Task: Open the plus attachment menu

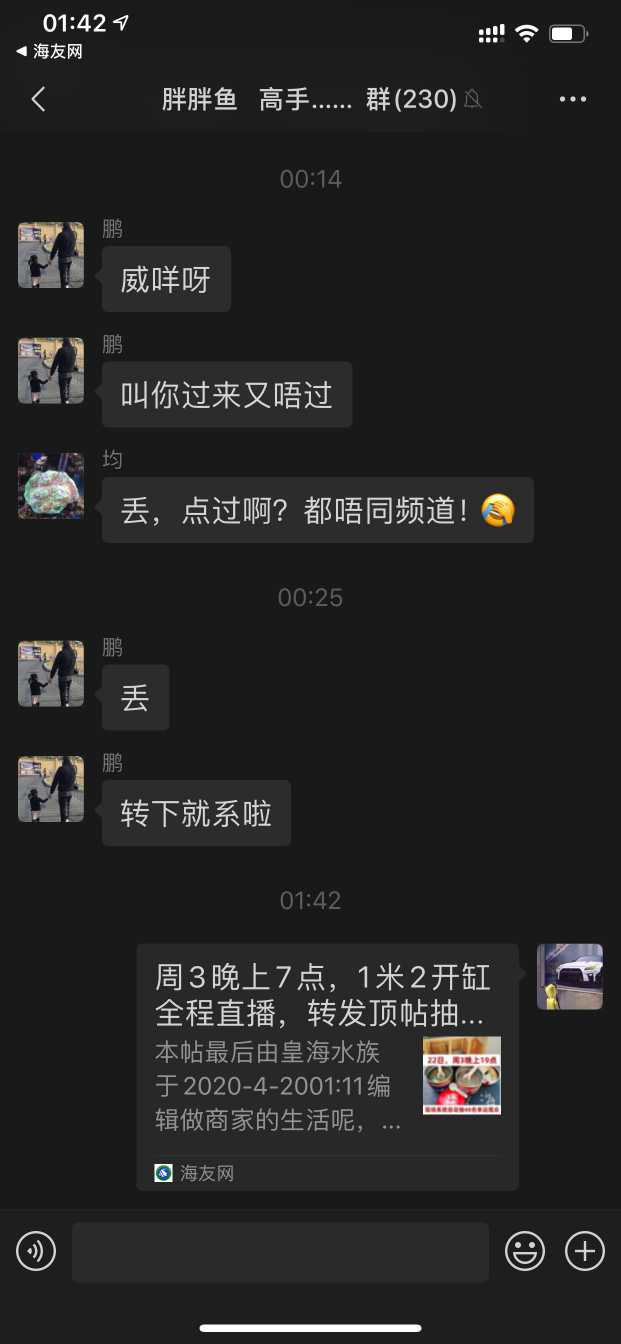Action: click(585, 1251)
